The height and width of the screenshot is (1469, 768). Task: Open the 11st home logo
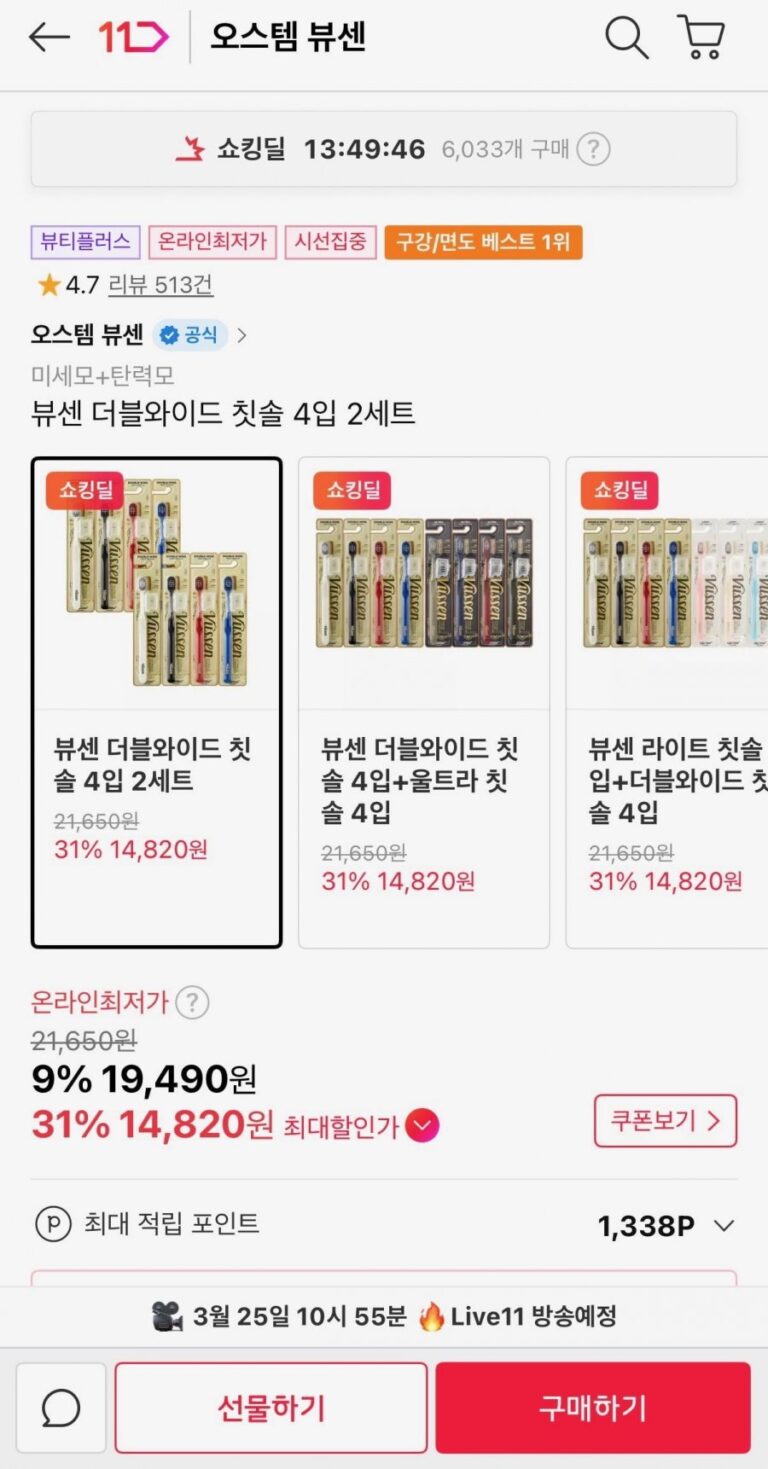133,38
